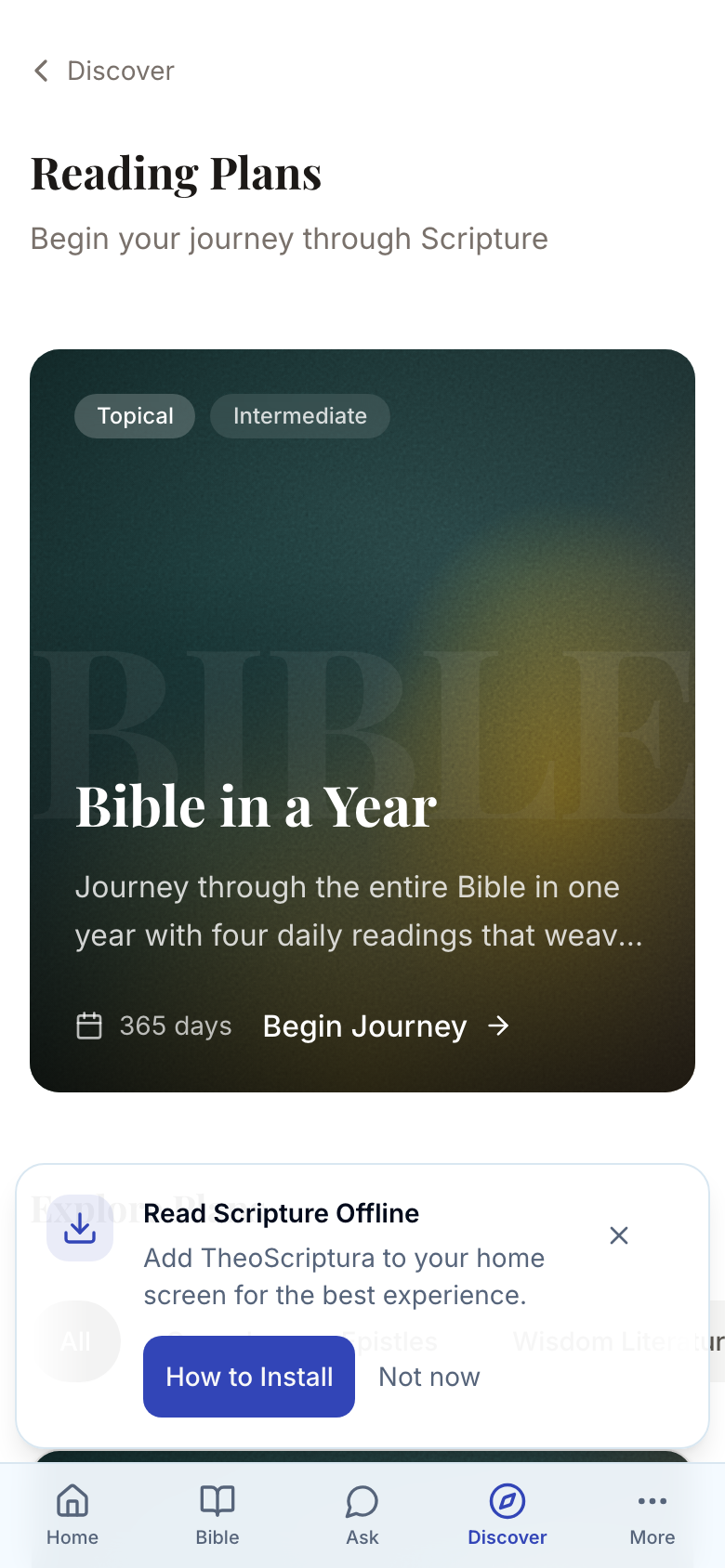Dismiss the Read Scripture Offline banner

click(x=619, y=1235)
